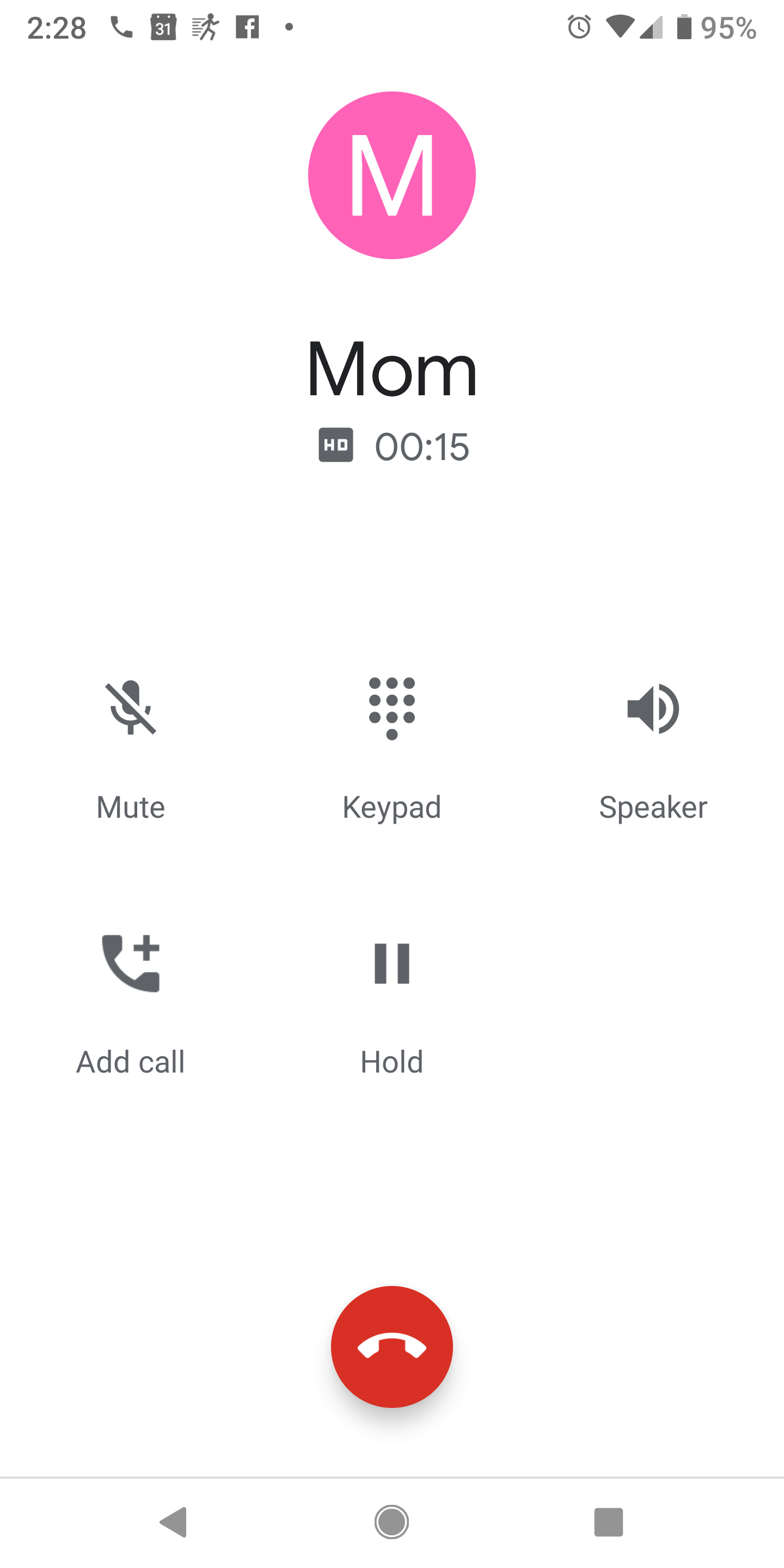End the call with Mom
Viewport: 784px width, 1568px height.
coord(392,1347)
